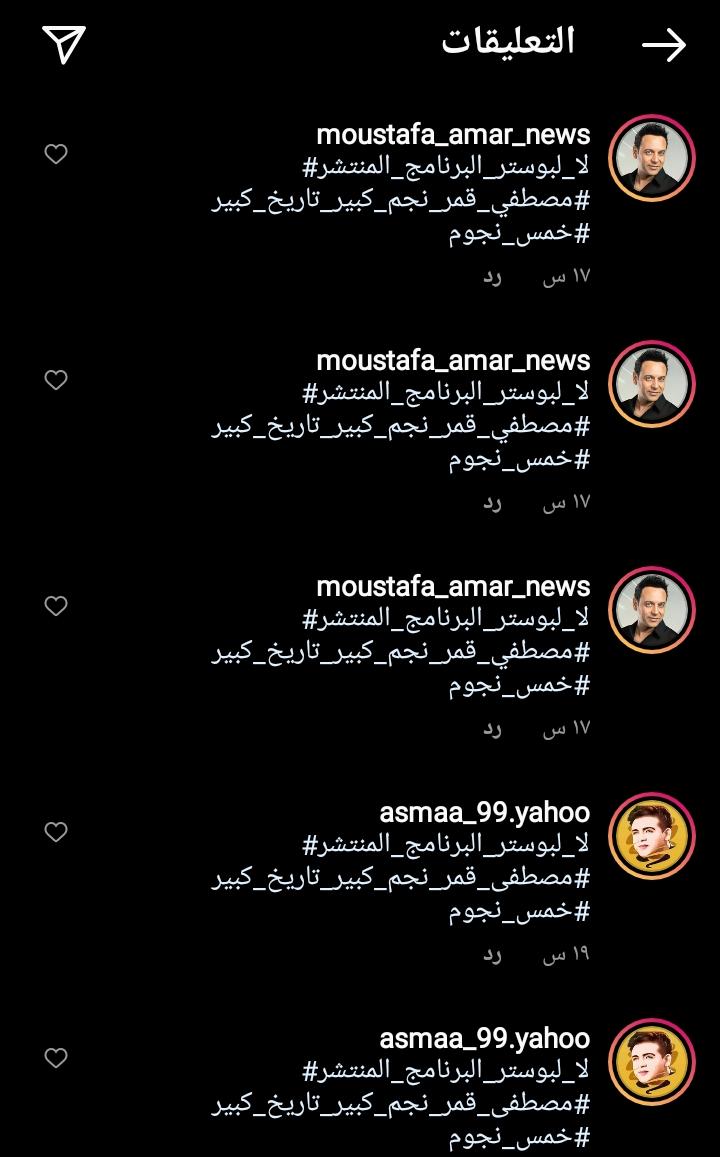Image resolution: width=720 pixels, height=1157 pixels.
Task: Like the asmaa_99.yahoo comment posted ١٩ س ago
Action: (56, 832)
